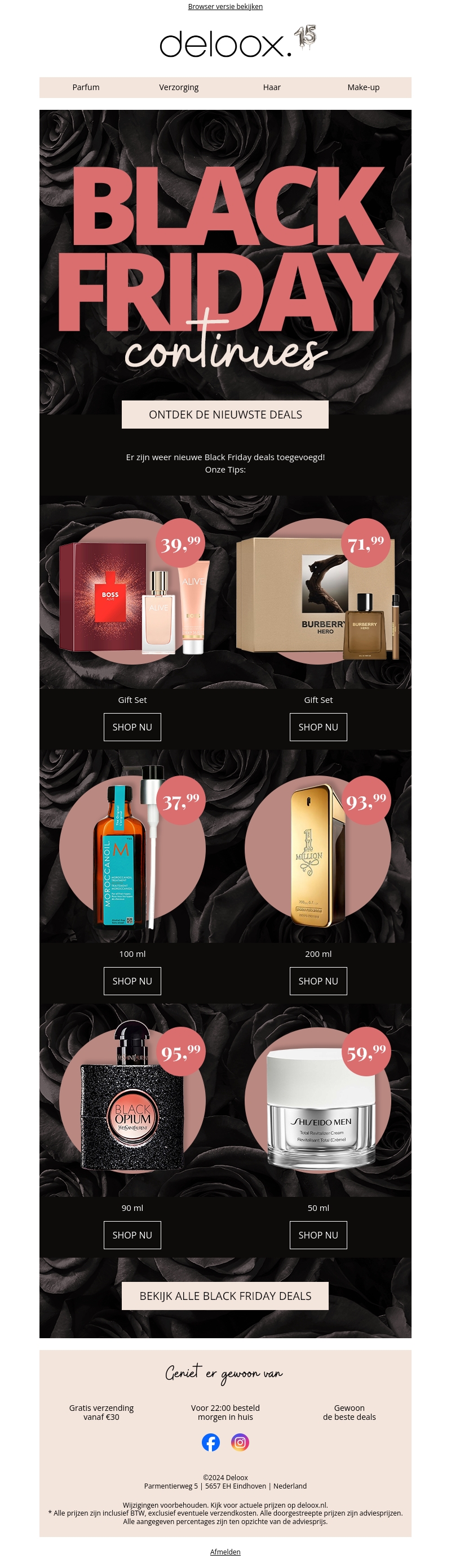Shop the Boss Alive gift set
Screen dimensions: 451x1568
pos(132,727)
